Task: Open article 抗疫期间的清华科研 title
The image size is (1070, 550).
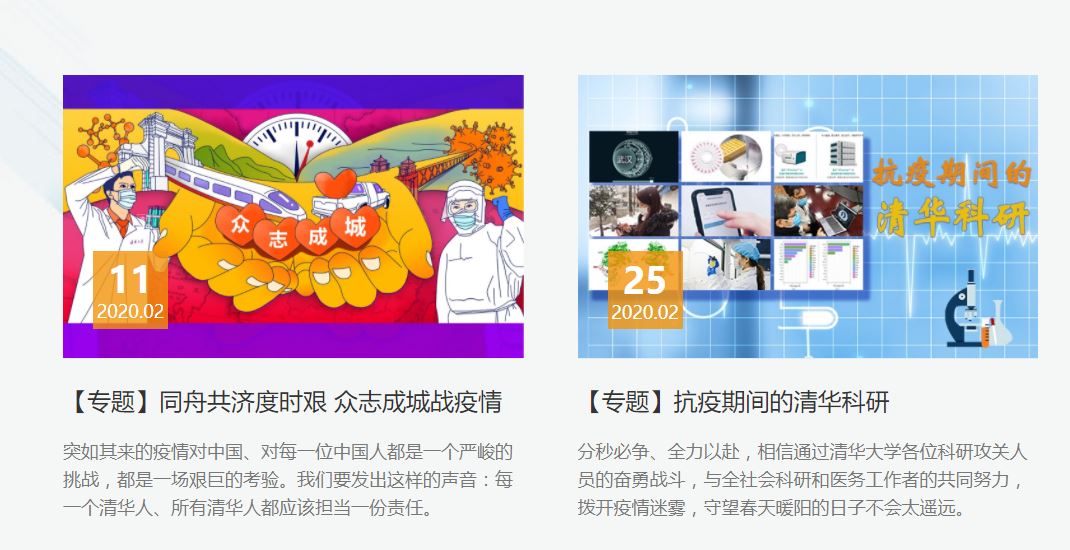Action: tap(733, 403)
